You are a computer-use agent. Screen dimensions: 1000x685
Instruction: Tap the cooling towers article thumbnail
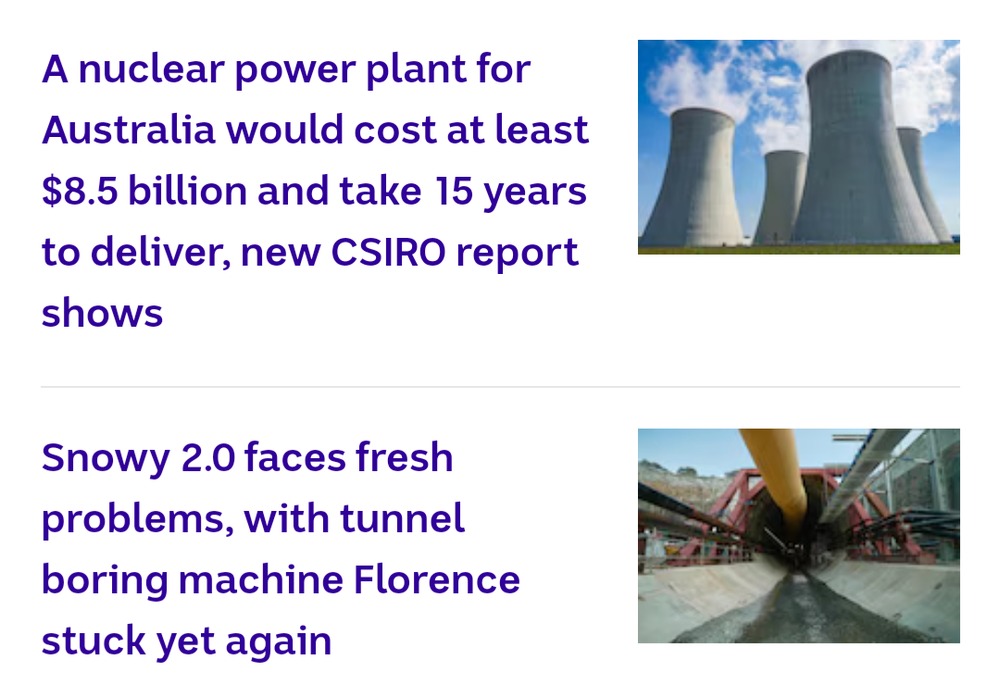(798, 147)
